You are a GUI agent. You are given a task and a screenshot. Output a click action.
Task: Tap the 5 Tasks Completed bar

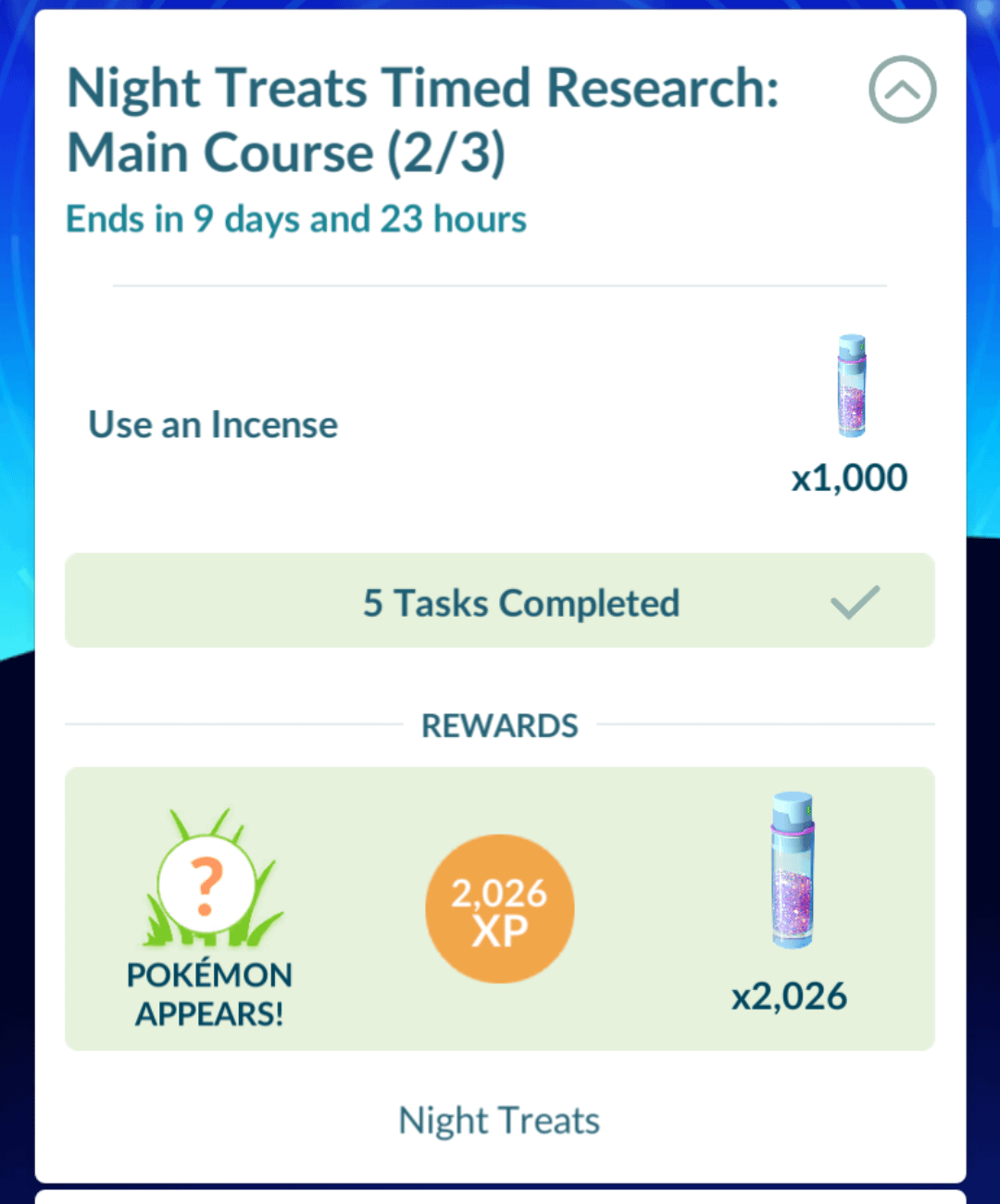(x=500, y=601)
